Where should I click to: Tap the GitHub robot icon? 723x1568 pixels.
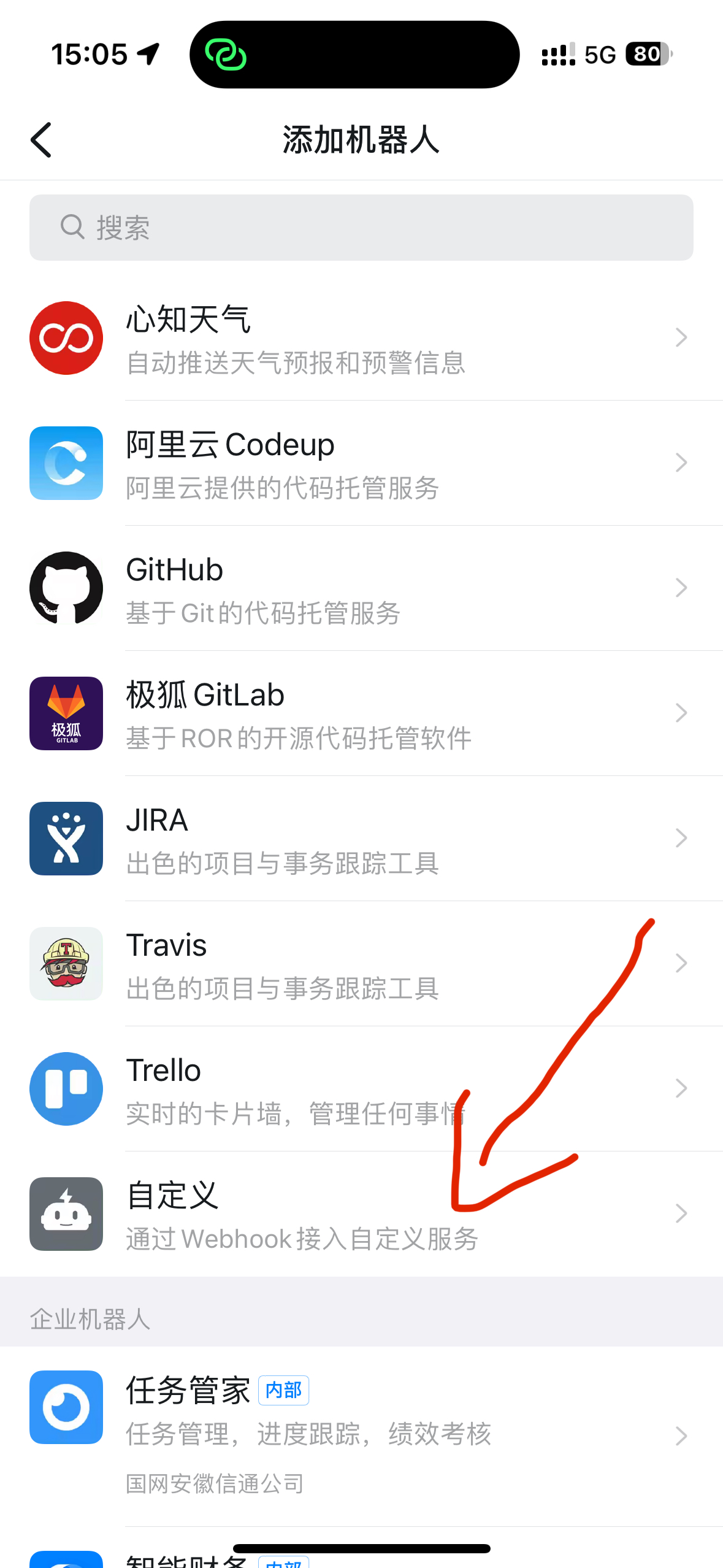click(x=66, y=588)
